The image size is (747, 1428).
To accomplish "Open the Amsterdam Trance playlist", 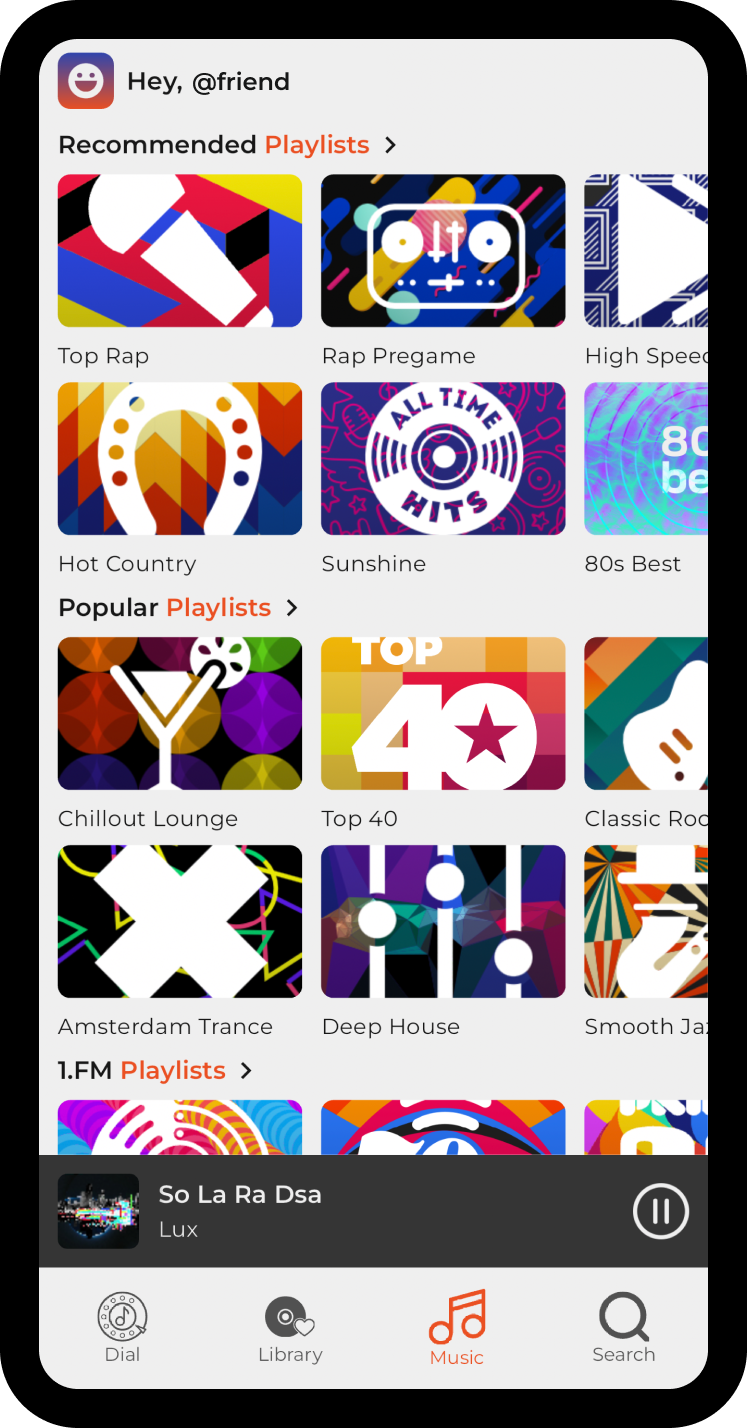I will tap(180, 922).
